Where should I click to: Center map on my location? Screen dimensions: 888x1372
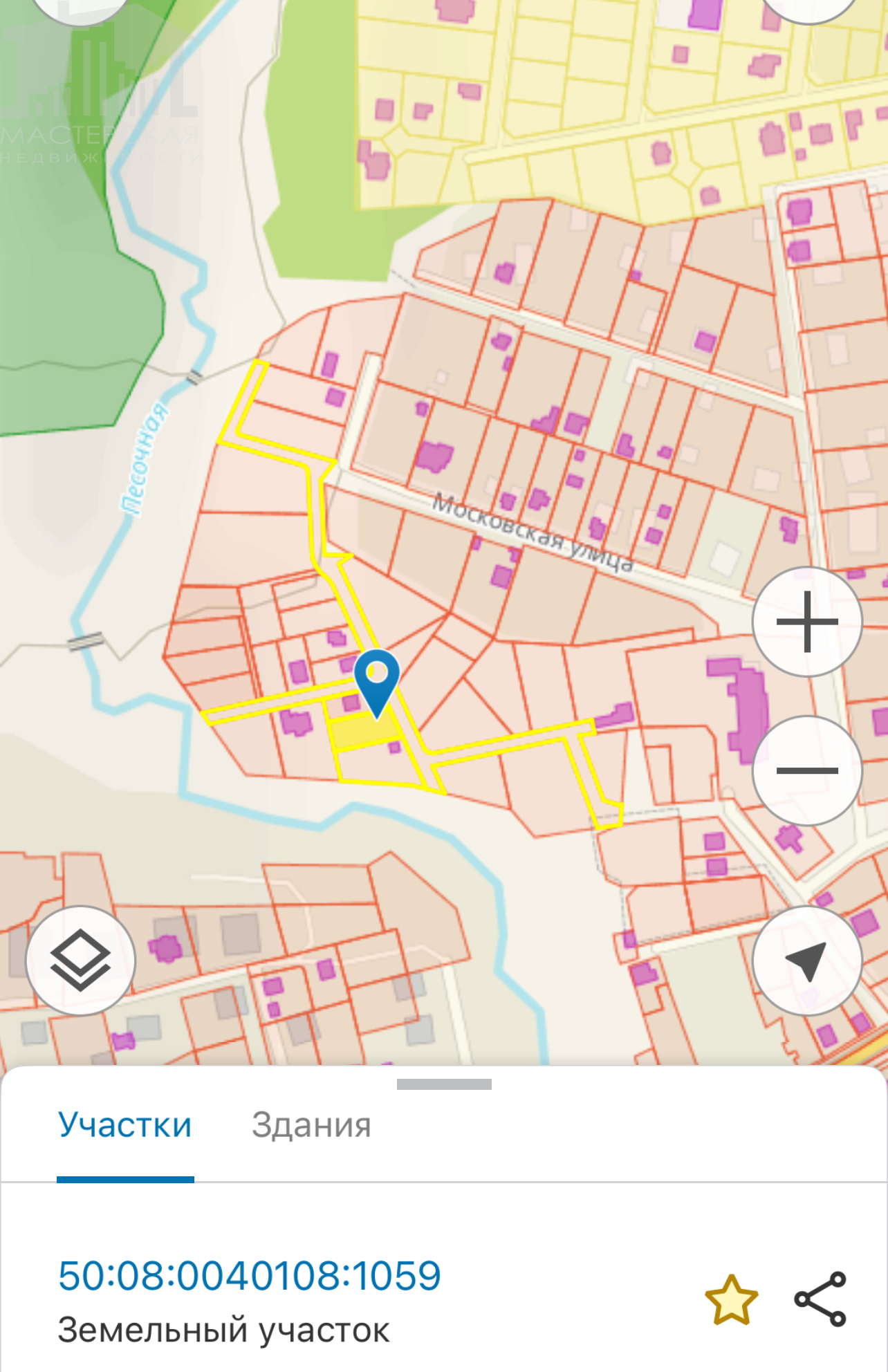click(x=807, y=961)
